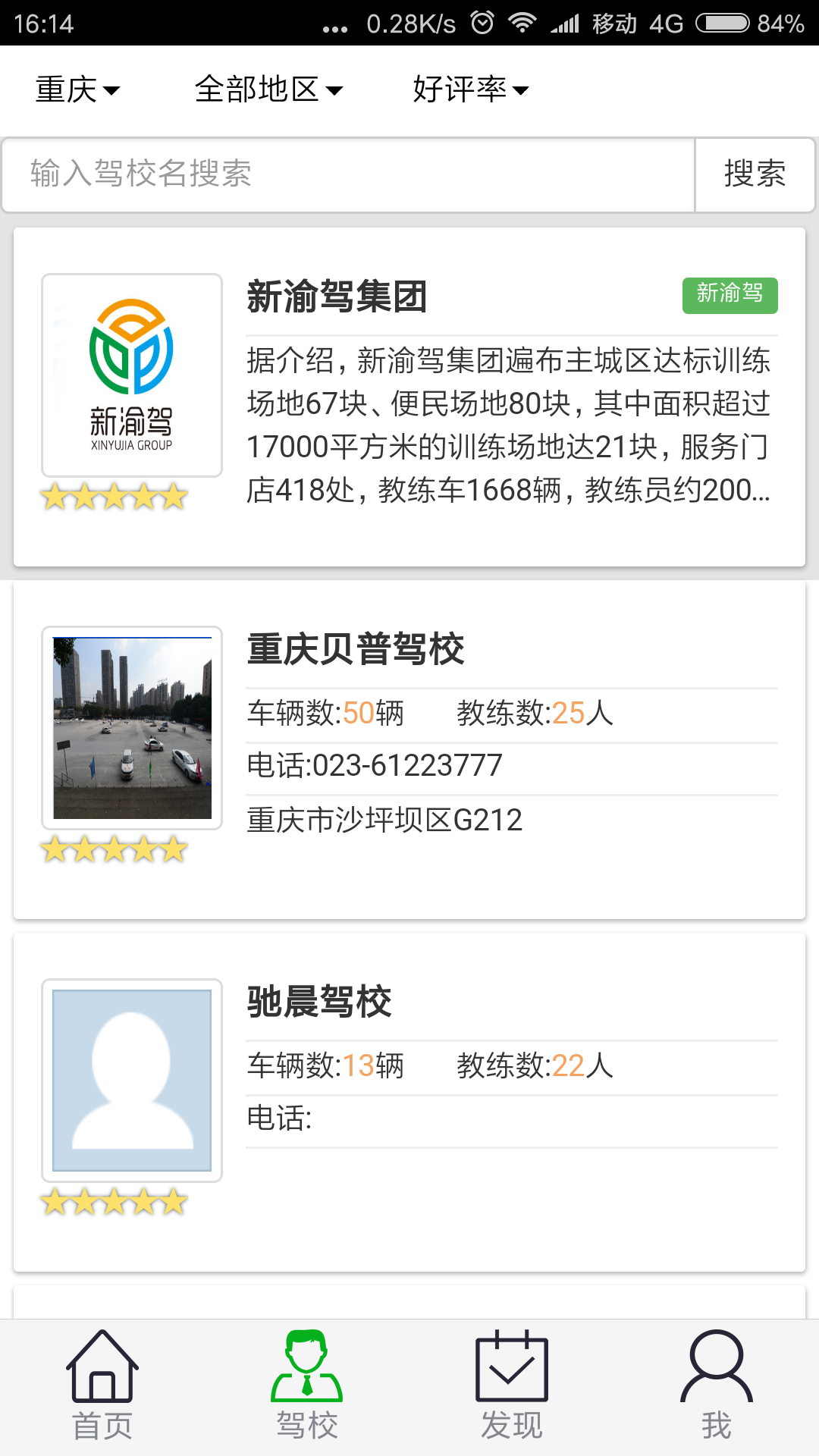Tap the first star of 重庆贝普驾校 rating
This screenshot has height=1456, width=819.
55,849
